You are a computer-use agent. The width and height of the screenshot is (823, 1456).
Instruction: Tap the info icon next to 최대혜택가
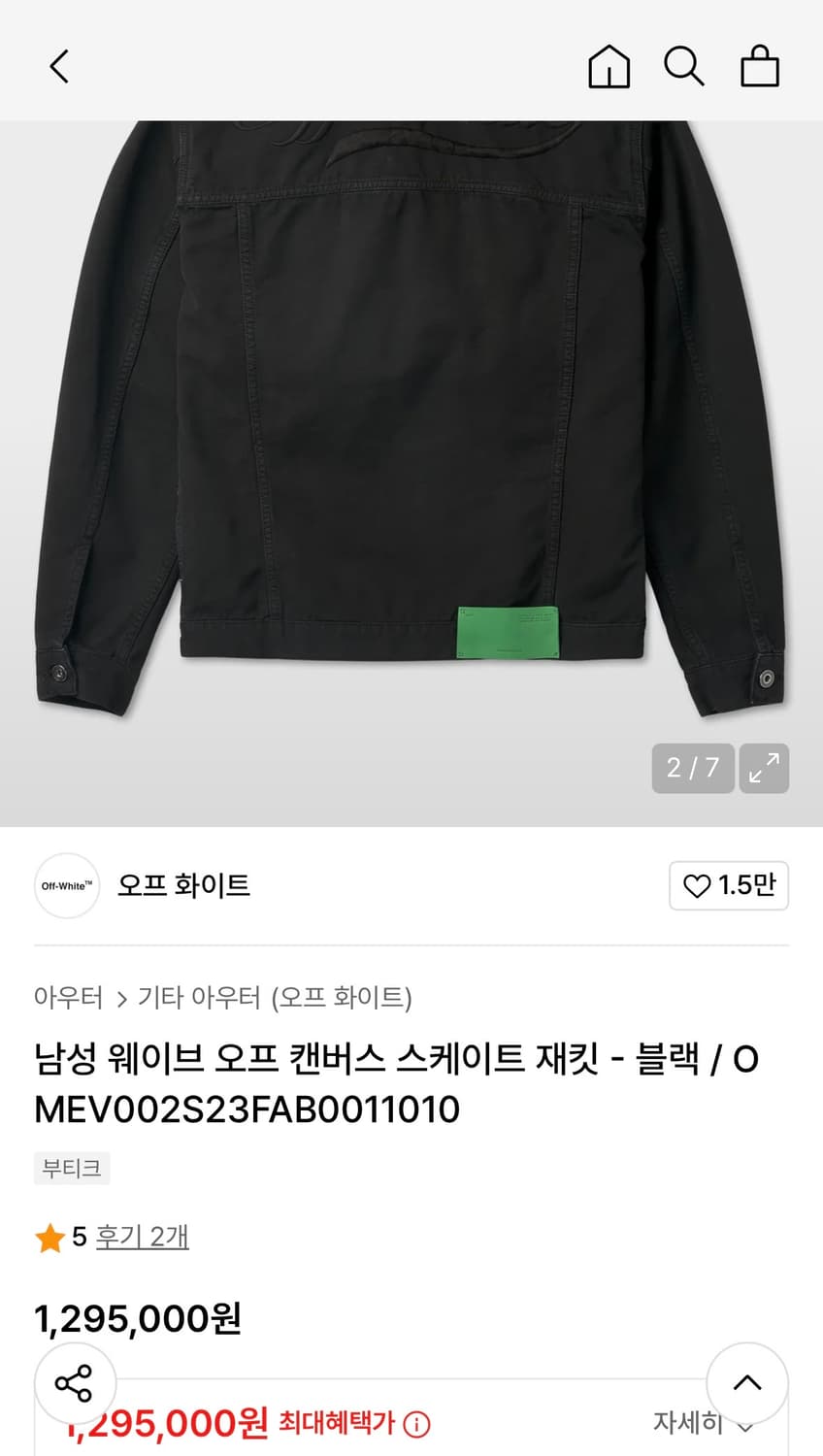point(417,1424)
